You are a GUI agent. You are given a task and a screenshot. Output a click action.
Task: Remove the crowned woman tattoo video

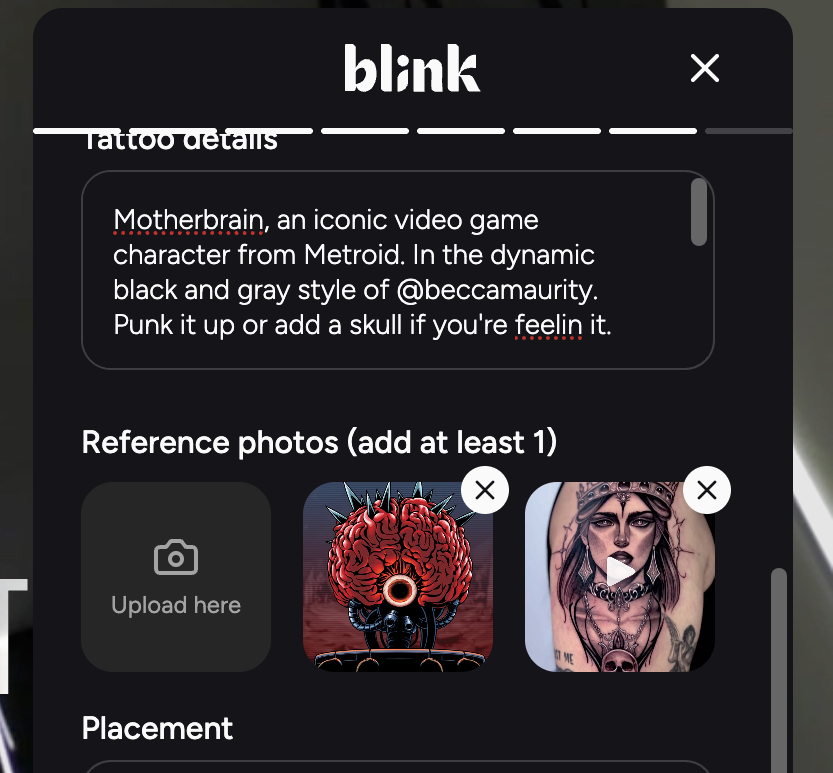tap(707, 490)
